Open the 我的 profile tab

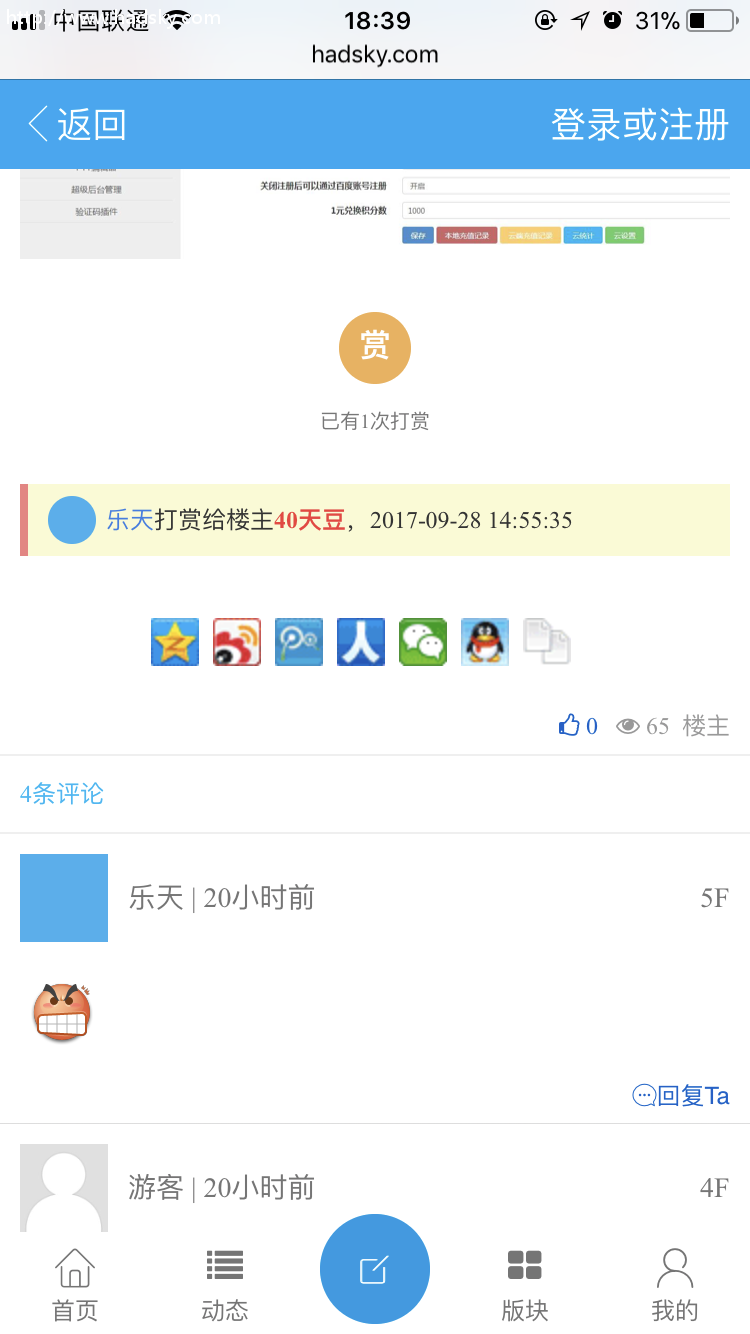[675, 1284]
